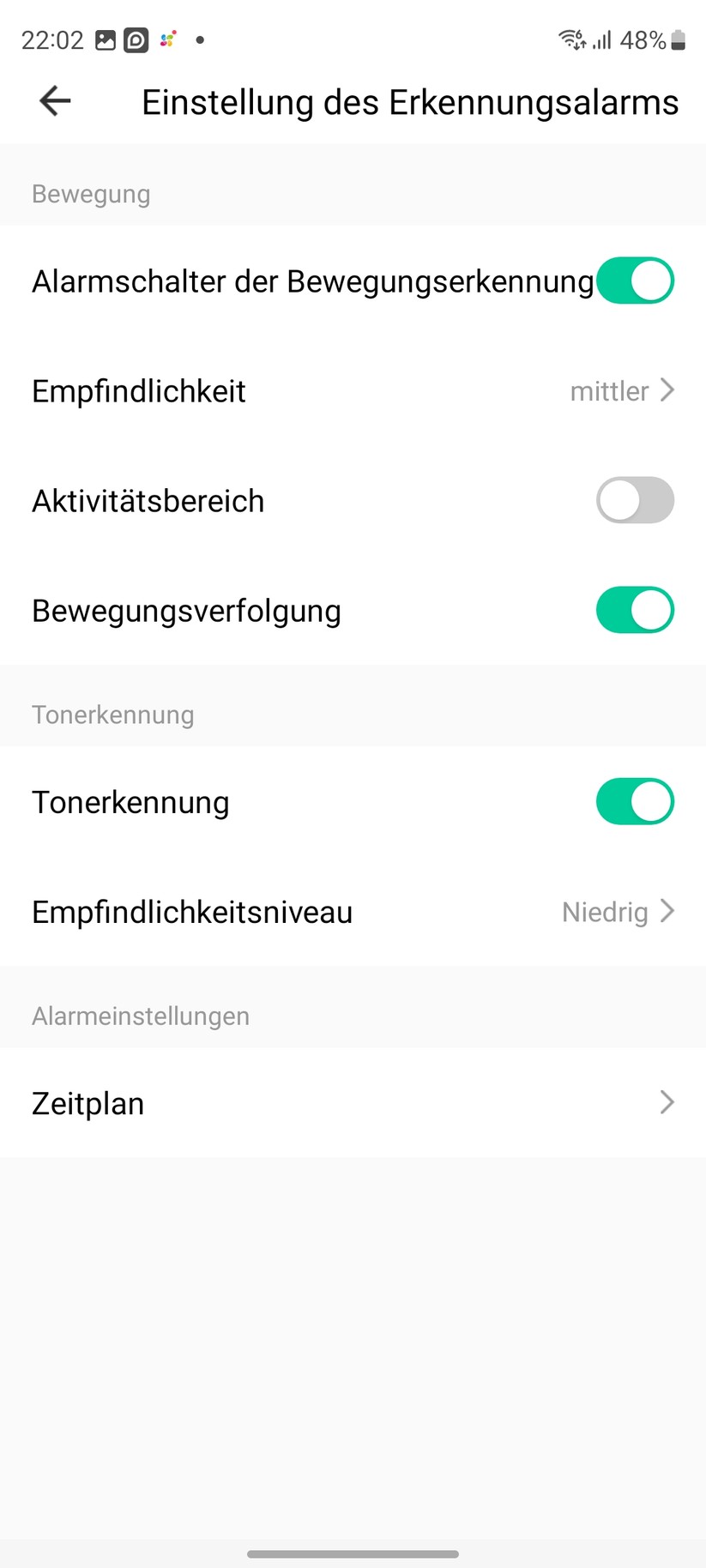Open the Empfindlichkeit options via its chevron

[667, 390]
